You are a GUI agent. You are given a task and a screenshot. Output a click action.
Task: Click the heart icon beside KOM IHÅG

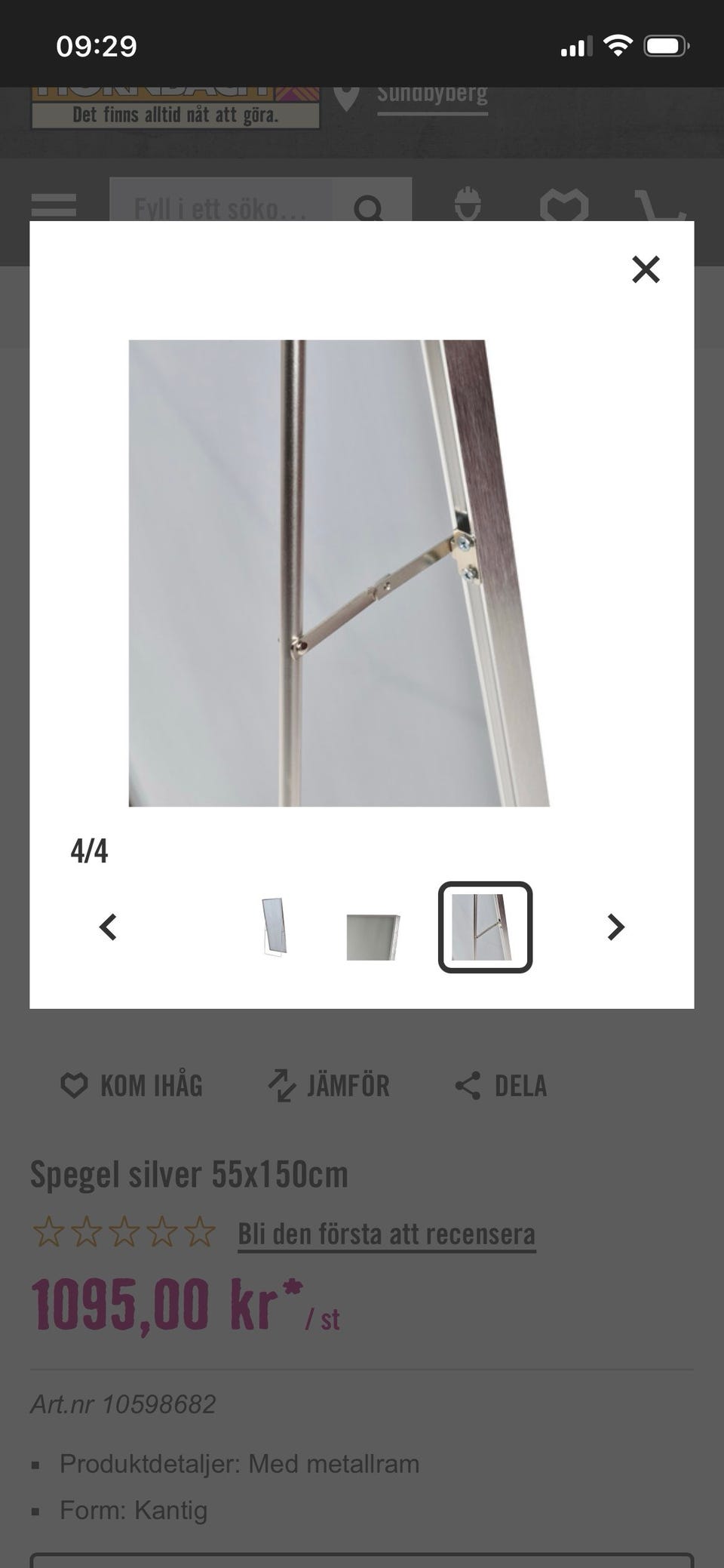(73, 1085)
